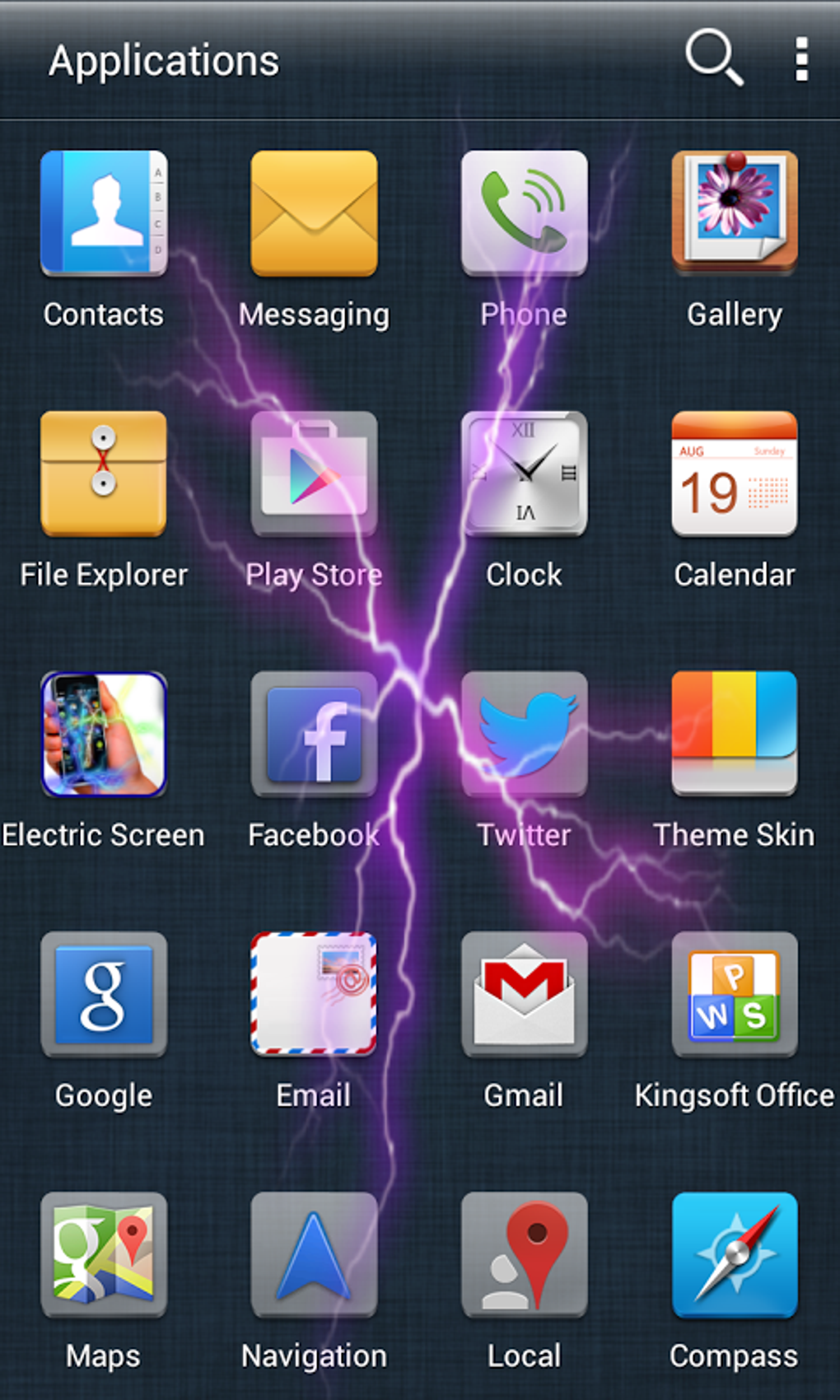The image size is (840, 1400).
Task: Launch the Compass app
Action: click(735, 1254)
